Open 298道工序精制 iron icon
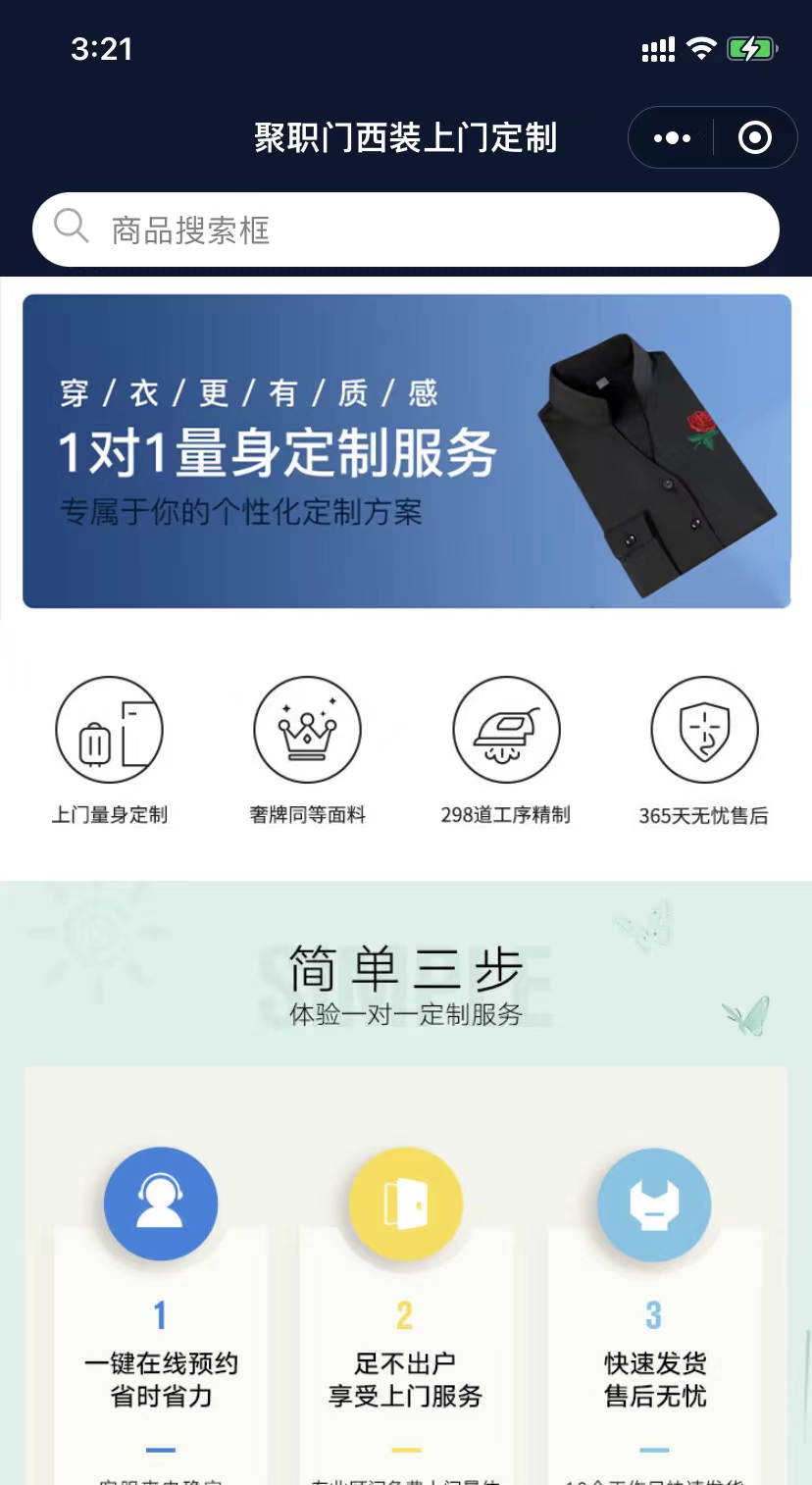Screen dimensions: 812x1485 pos(506,731)
